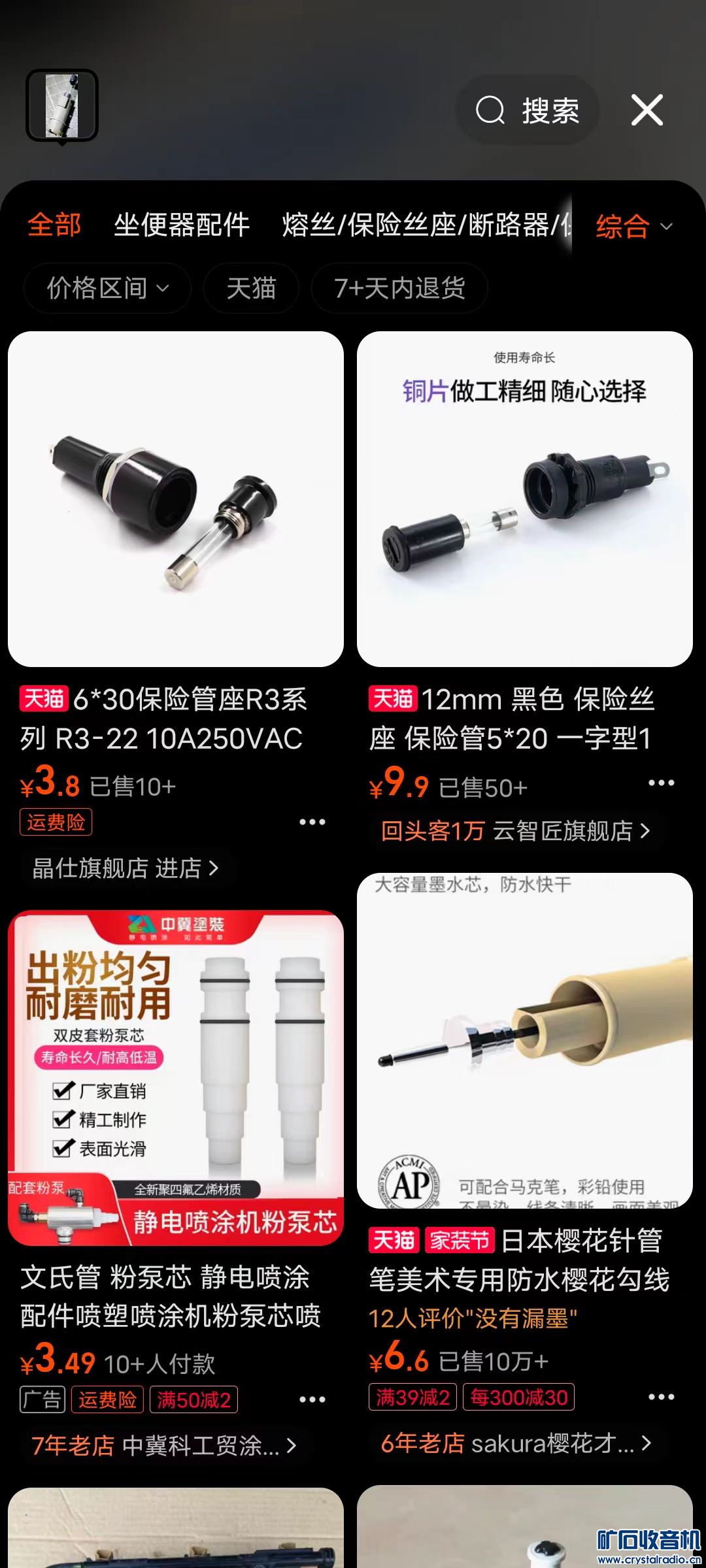Switch to the 全部 tab

point(54,225)
